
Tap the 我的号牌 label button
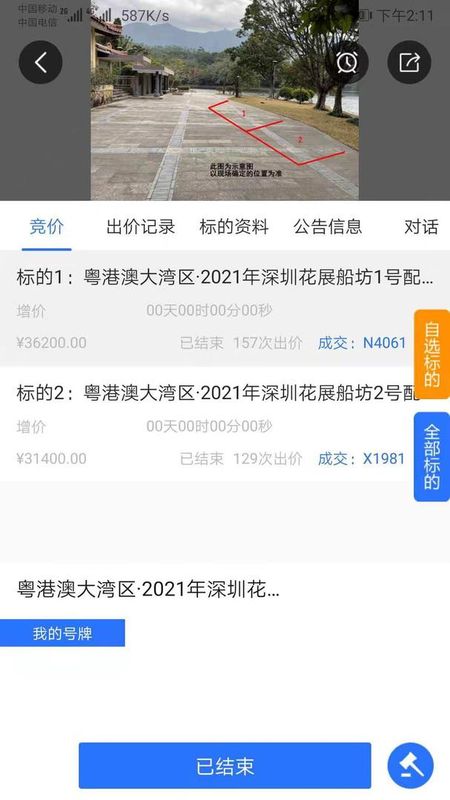[x=62, y=633]
